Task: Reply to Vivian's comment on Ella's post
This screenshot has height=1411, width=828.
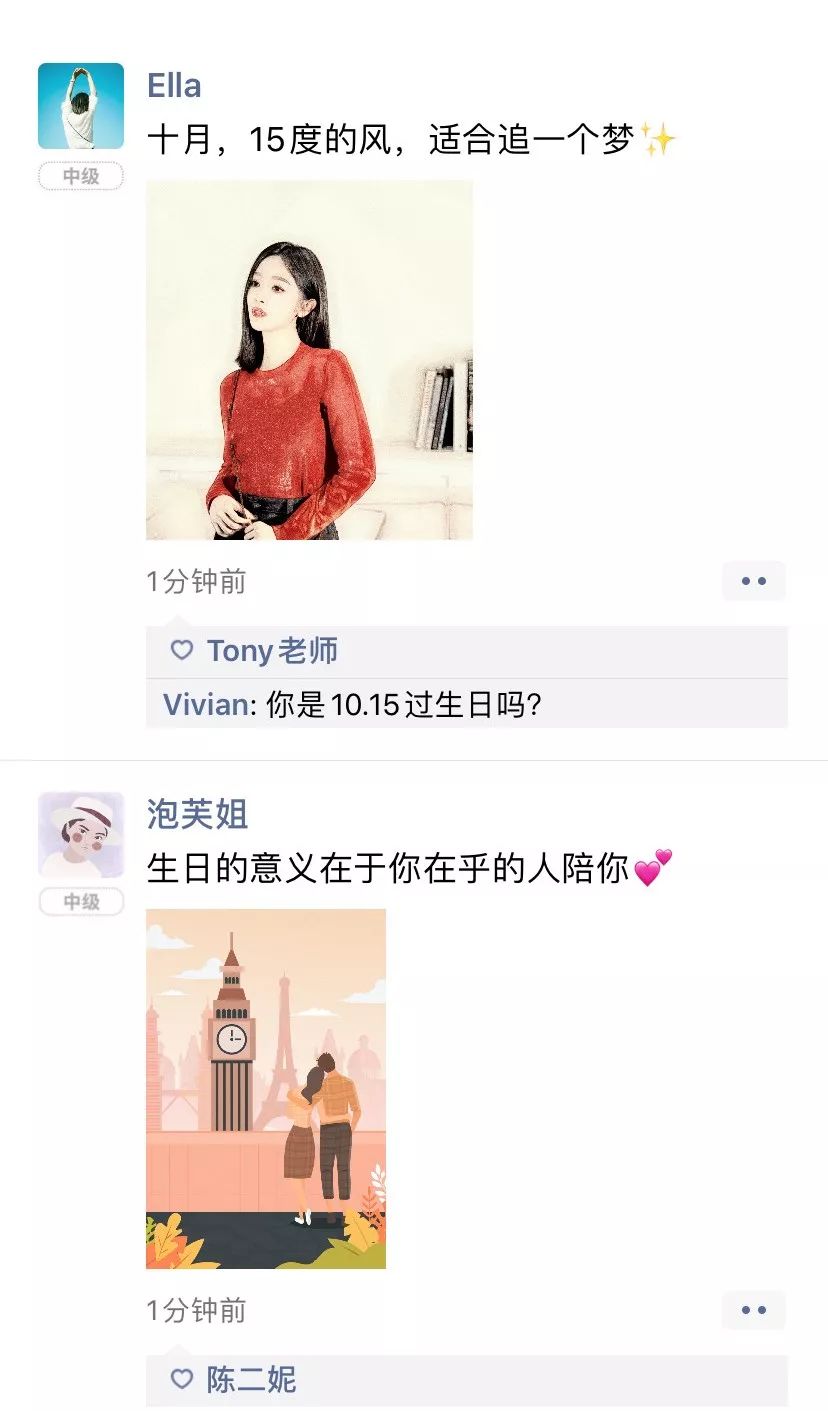Action: coord(467,704)
